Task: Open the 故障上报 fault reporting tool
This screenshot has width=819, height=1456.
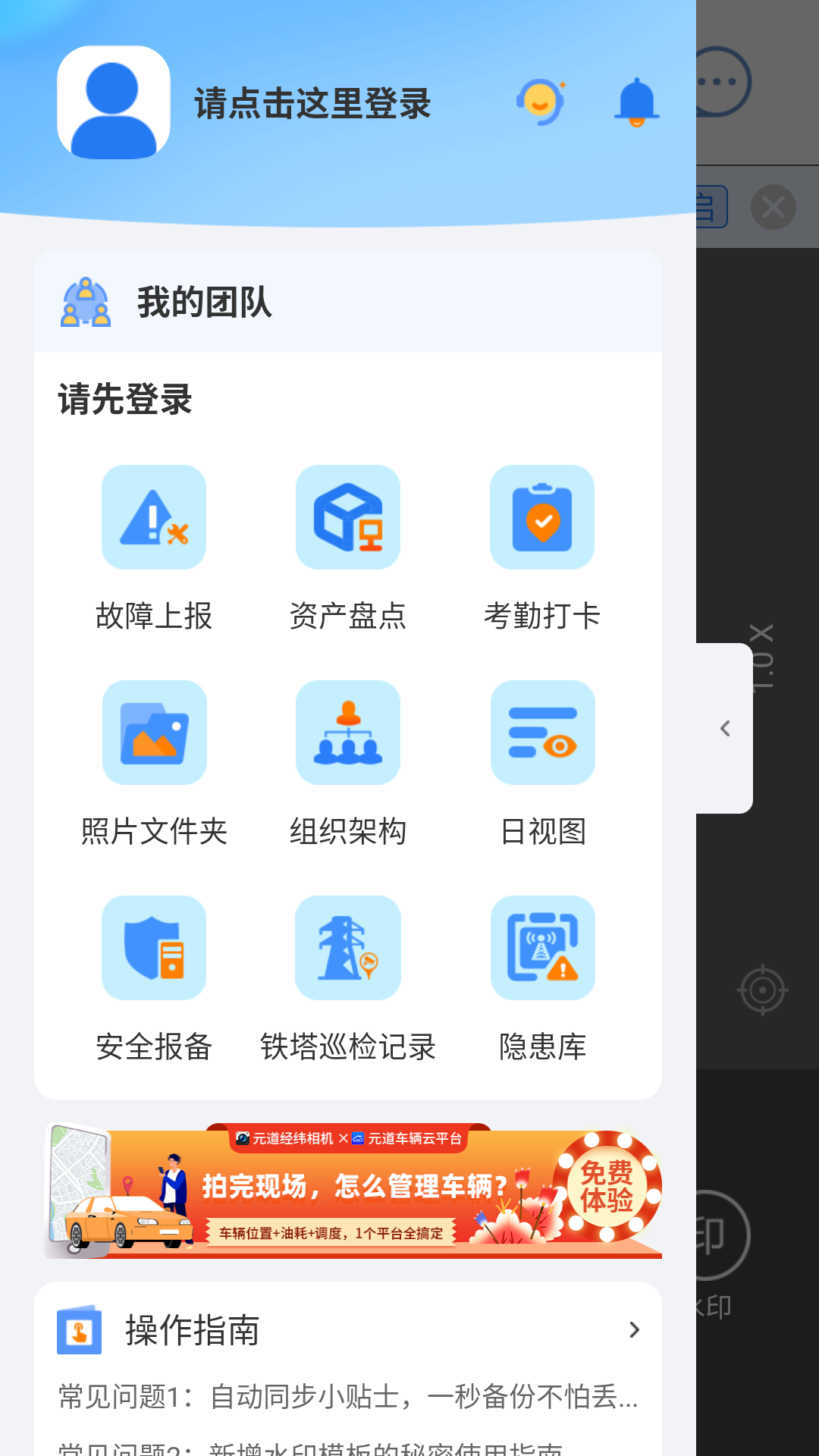Action: (x=153, y=518)
